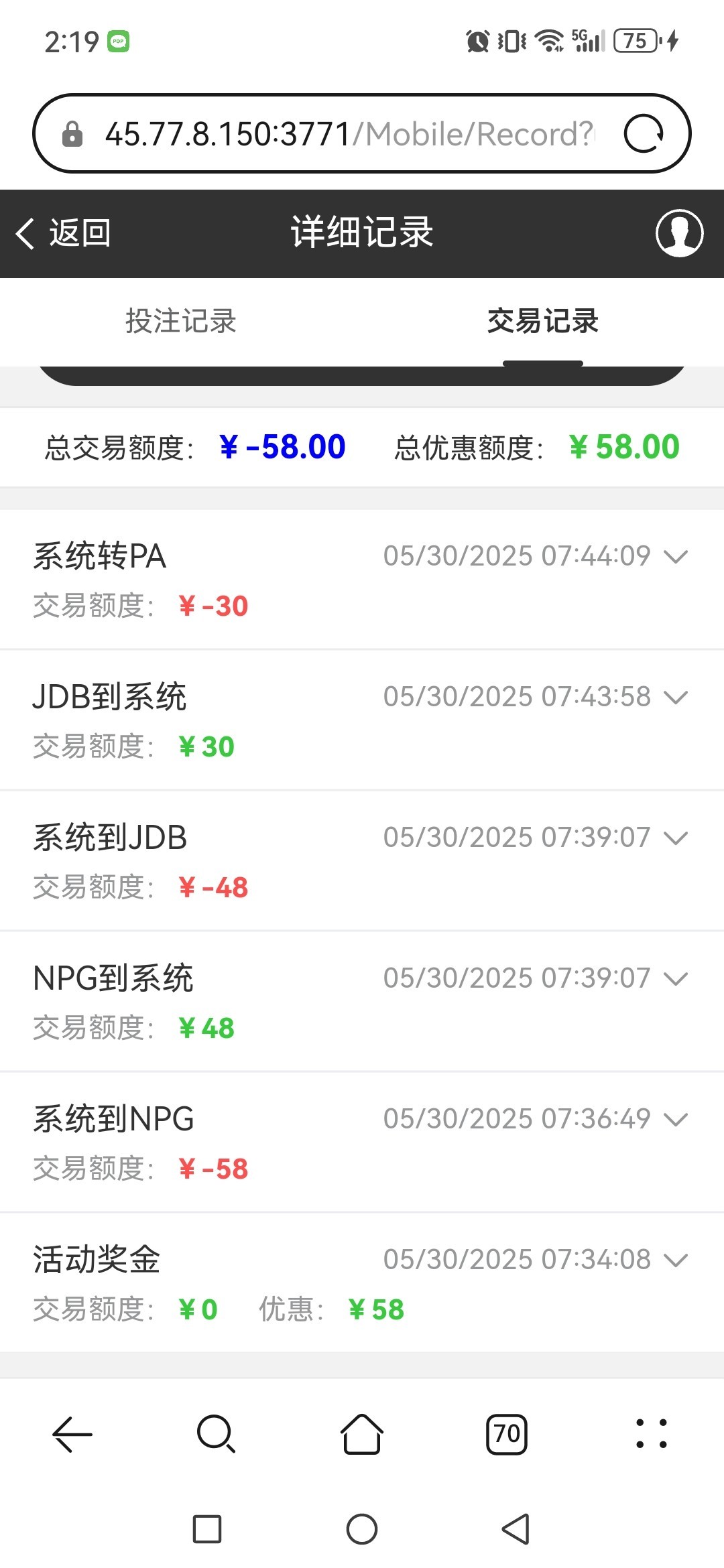Switch to the 投注记录 tab
The height and width of the screenshot is (1568, 724).
[x=181, y=322]
